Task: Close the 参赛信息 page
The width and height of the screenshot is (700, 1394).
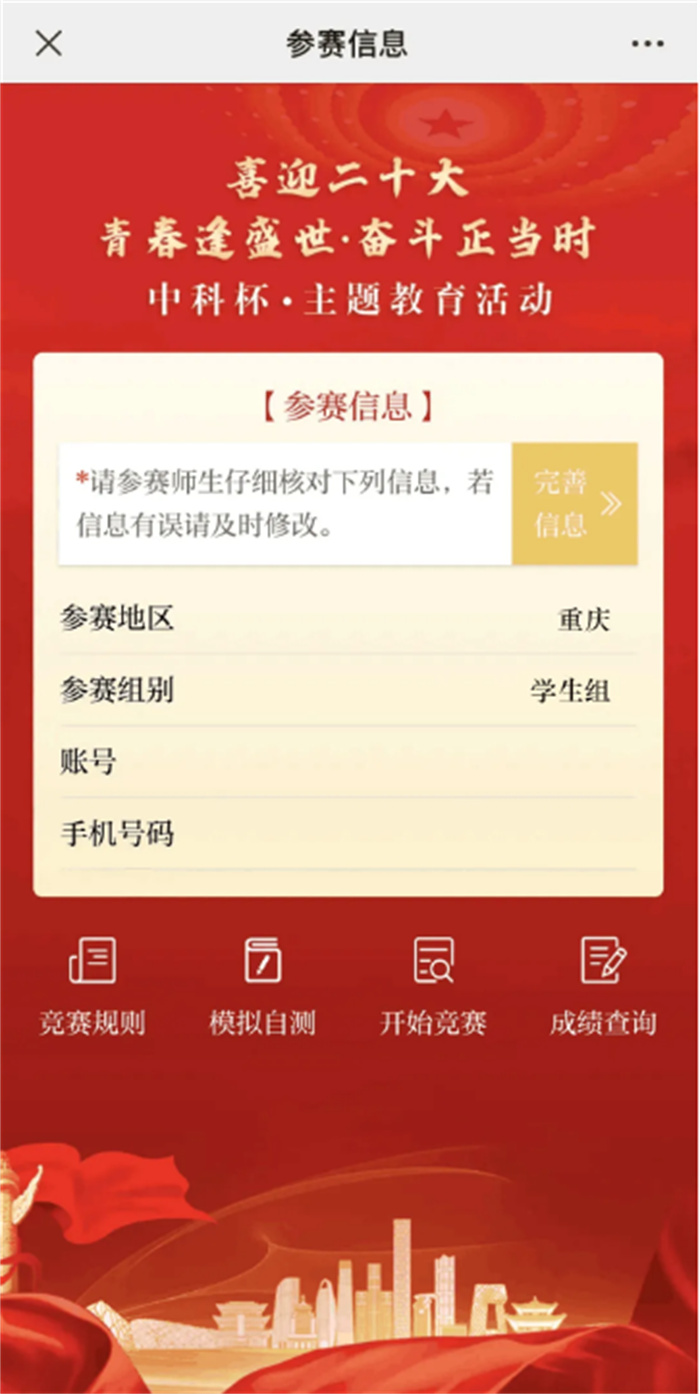Action: (x=48, y=43)
